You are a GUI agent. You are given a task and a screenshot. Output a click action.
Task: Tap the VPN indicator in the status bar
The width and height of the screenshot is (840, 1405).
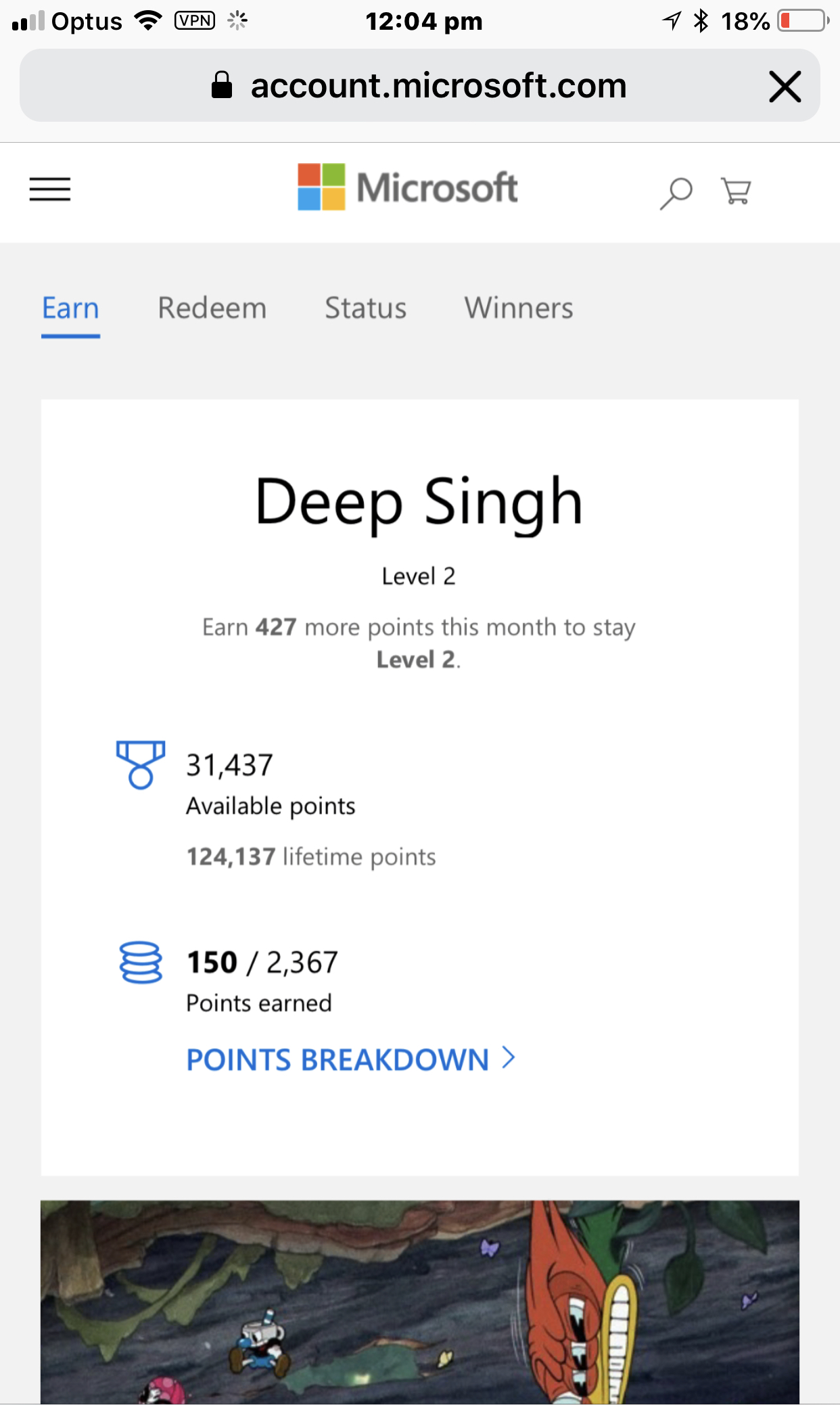195,20
